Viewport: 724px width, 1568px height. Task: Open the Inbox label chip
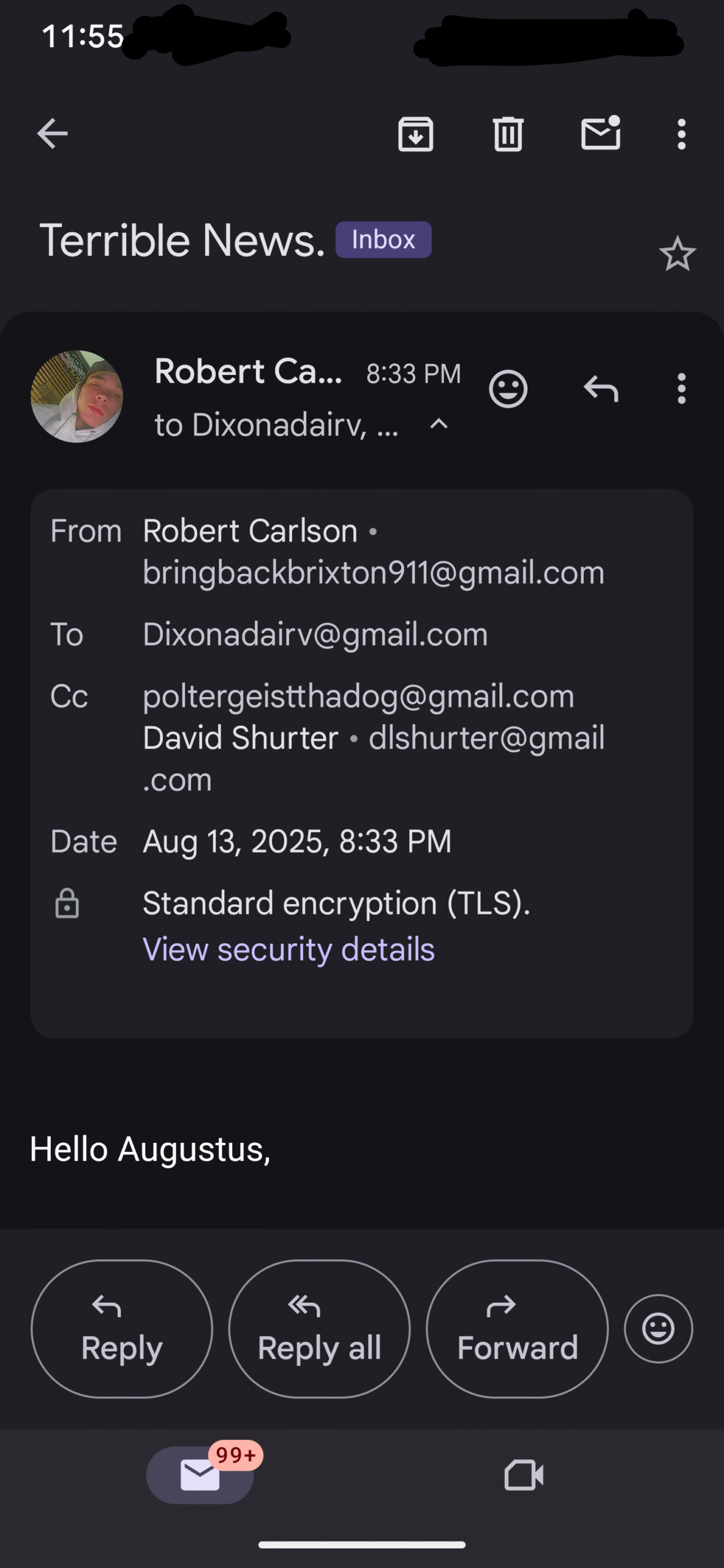(383, 239)
